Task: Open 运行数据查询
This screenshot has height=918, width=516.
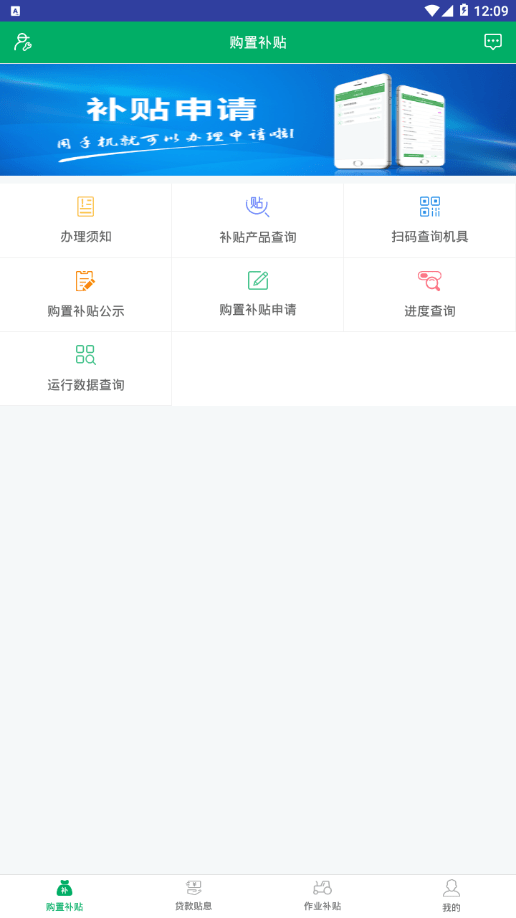Action: click(86, 369)
